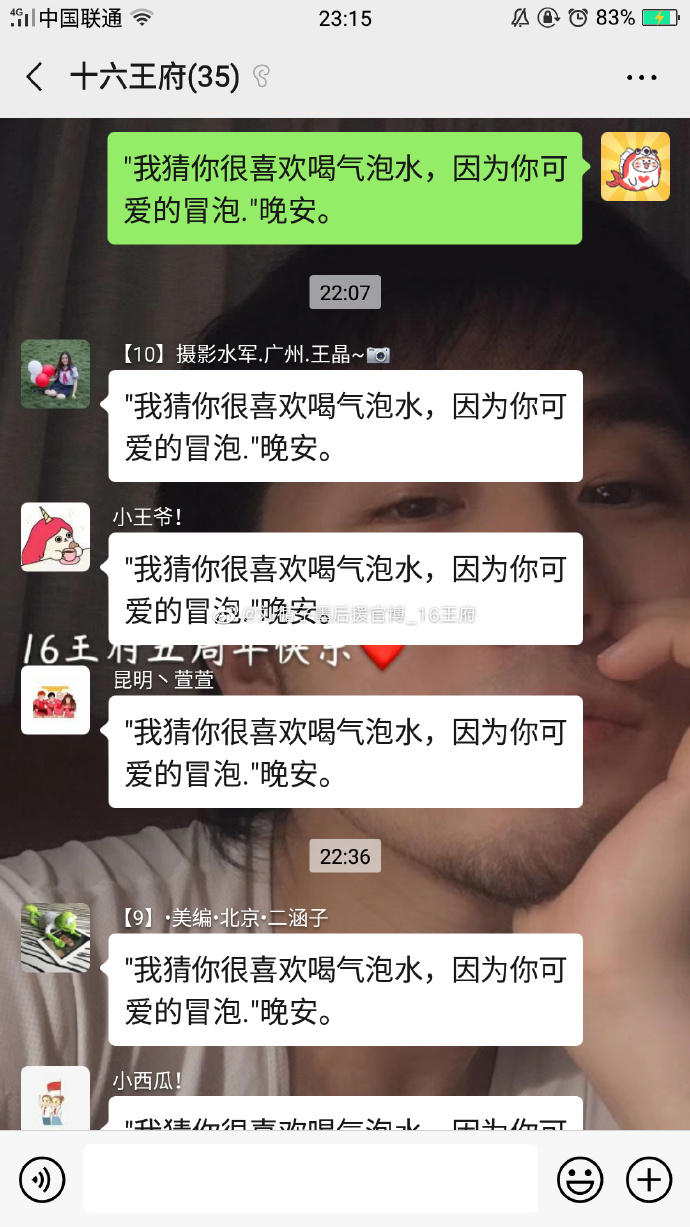View profile of 美编·北京·二涵子
The height and width of the screenshot is (1227, 690).
(x=55, y=938)
